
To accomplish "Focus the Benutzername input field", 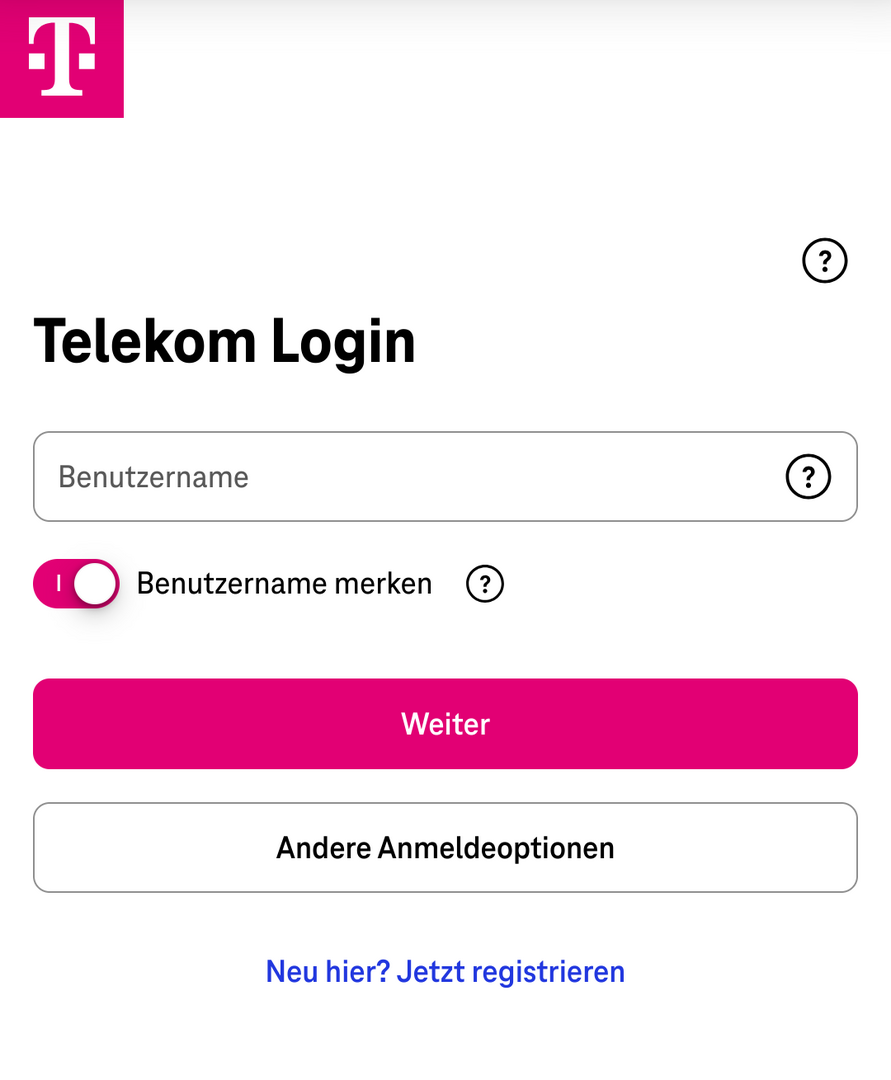I will tap(400, 477).
